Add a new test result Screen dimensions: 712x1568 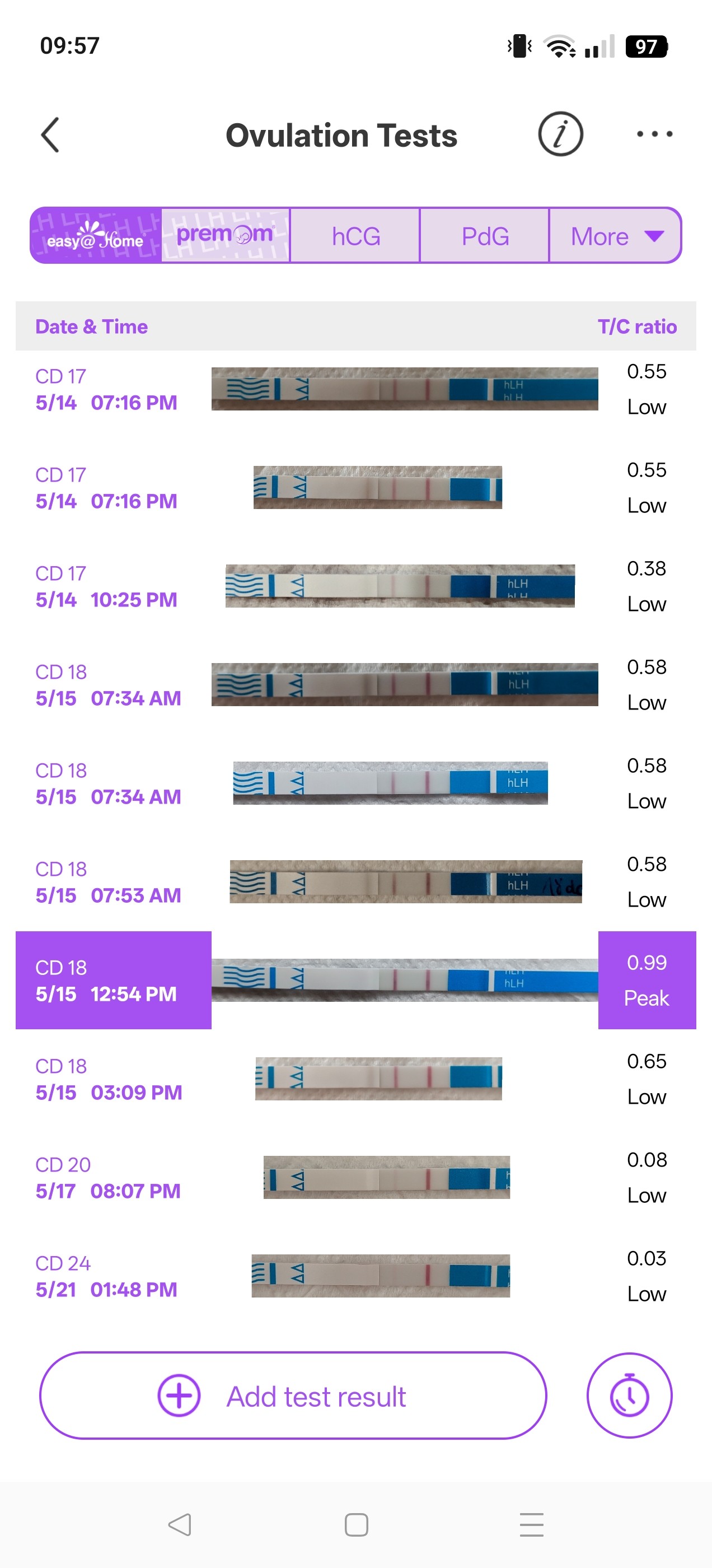(x=293, y=1396)
